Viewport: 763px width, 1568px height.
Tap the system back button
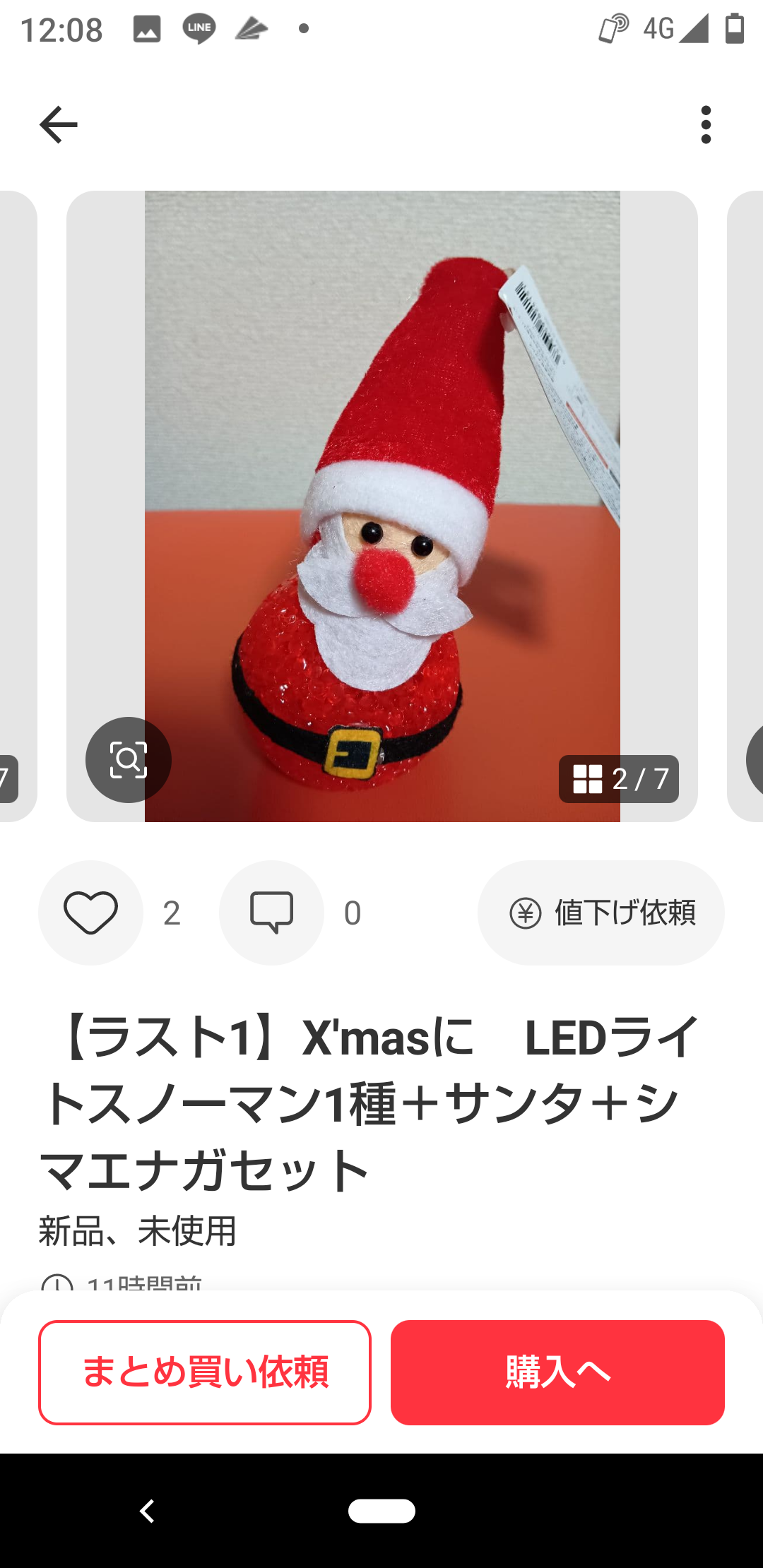point(147,1511)
